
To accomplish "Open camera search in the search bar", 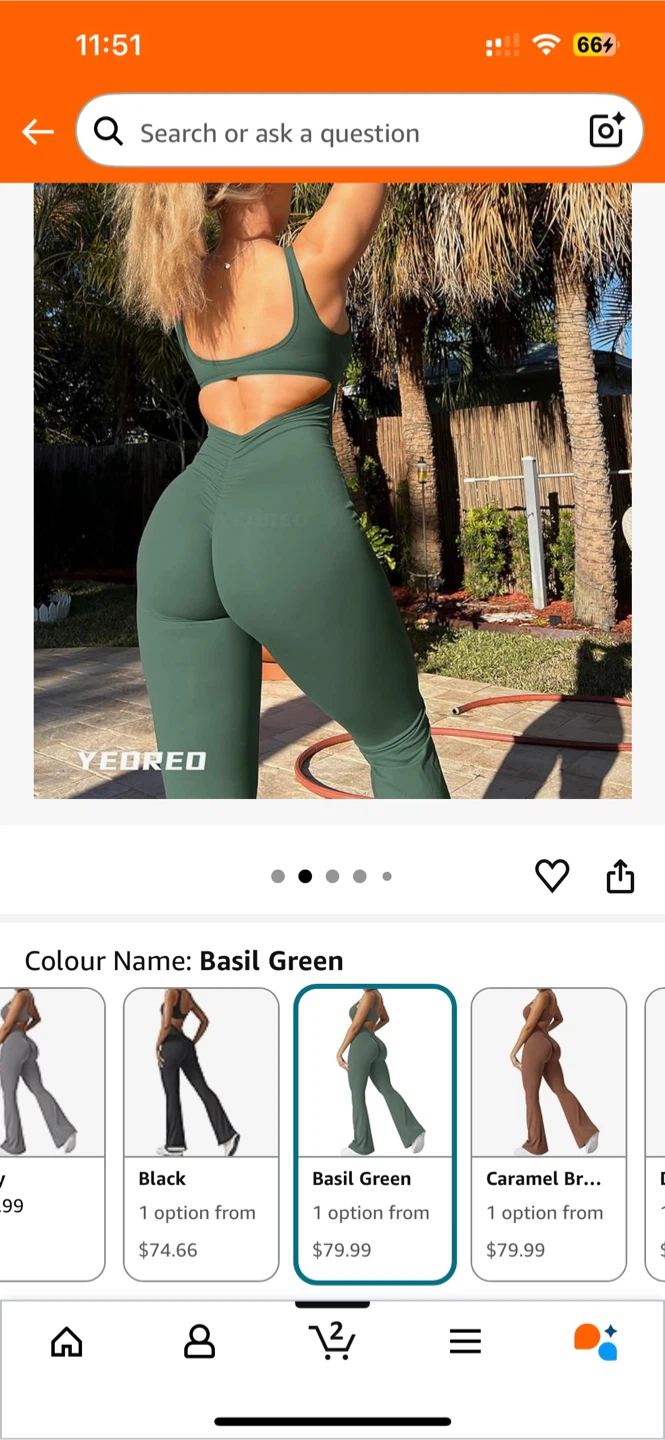I will [x=606, y=131].
